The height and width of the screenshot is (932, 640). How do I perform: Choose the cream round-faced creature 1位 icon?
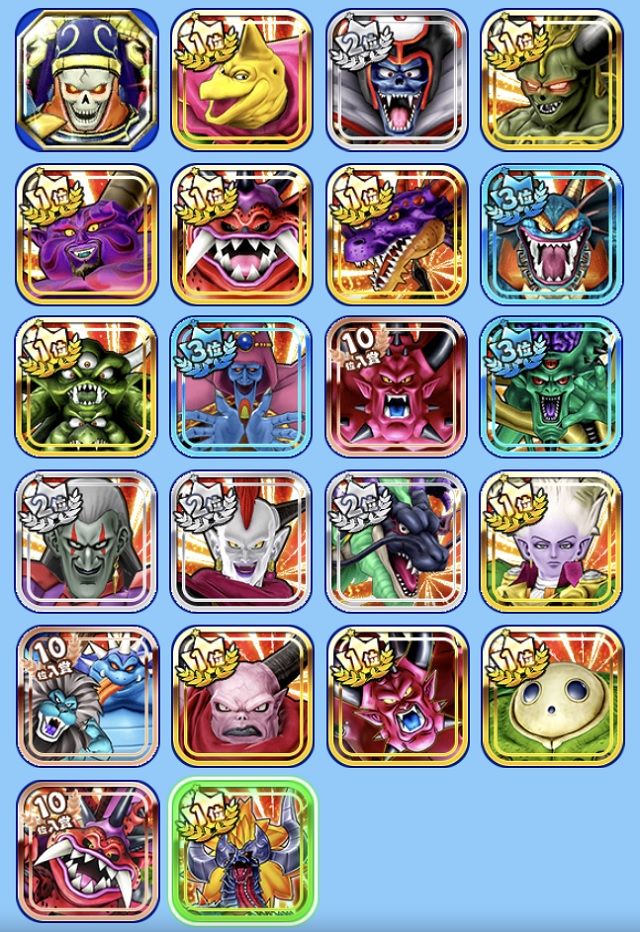(x=553, y=696)
